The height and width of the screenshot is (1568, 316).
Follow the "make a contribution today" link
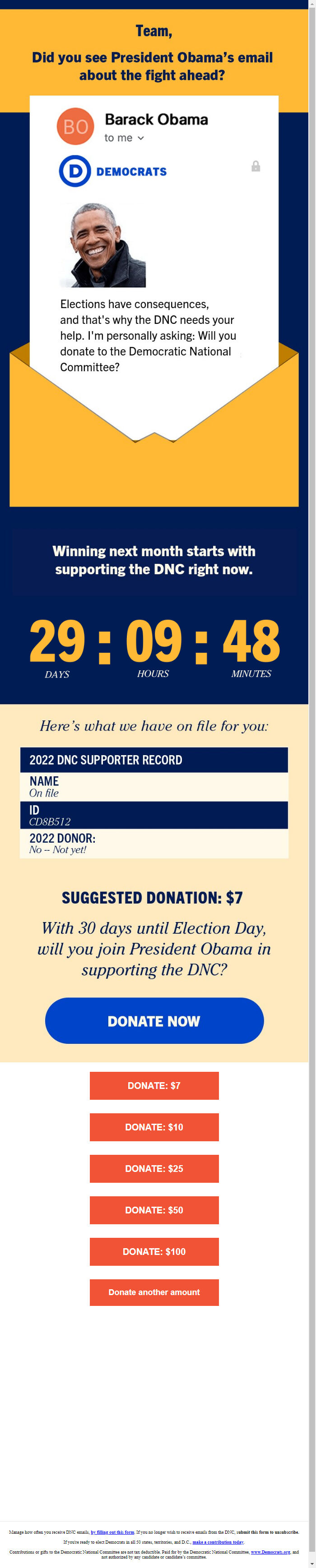(x=218, y=1541)
